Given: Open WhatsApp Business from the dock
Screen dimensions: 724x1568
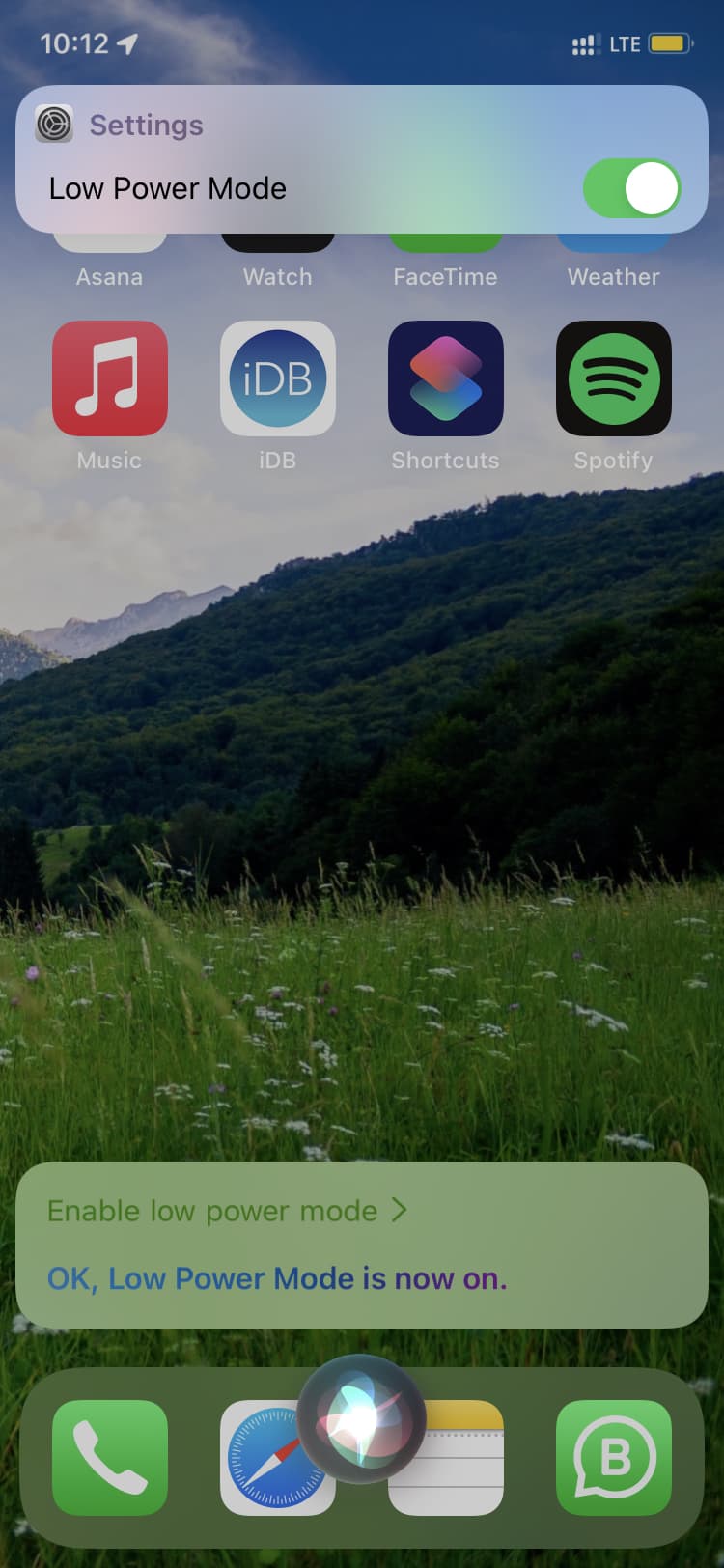Looking at the screenshot, I should pos(614,1458).
